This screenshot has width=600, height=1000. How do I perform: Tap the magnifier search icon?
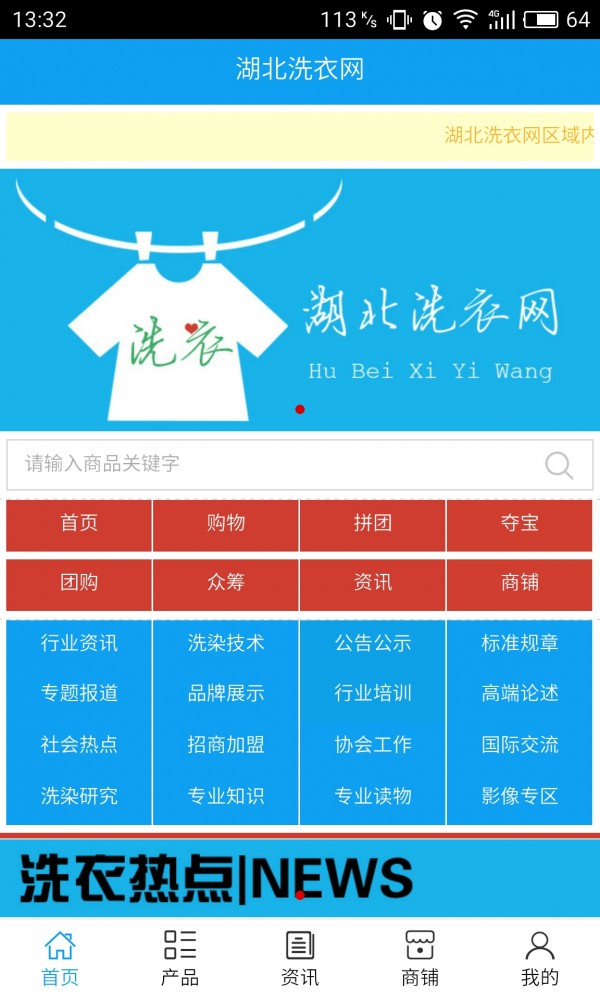tap(558, 465)
